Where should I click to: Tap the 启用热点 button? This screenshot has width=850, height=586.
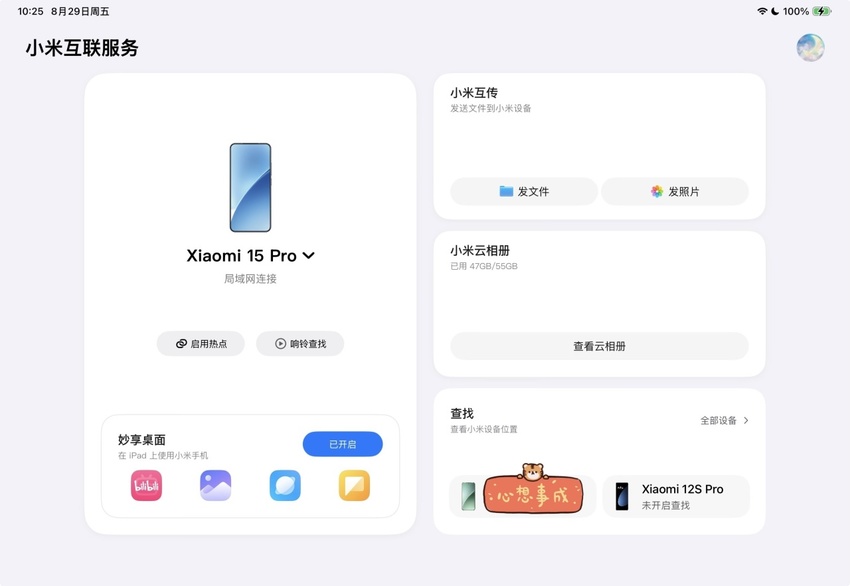click(x=201, y=344)
